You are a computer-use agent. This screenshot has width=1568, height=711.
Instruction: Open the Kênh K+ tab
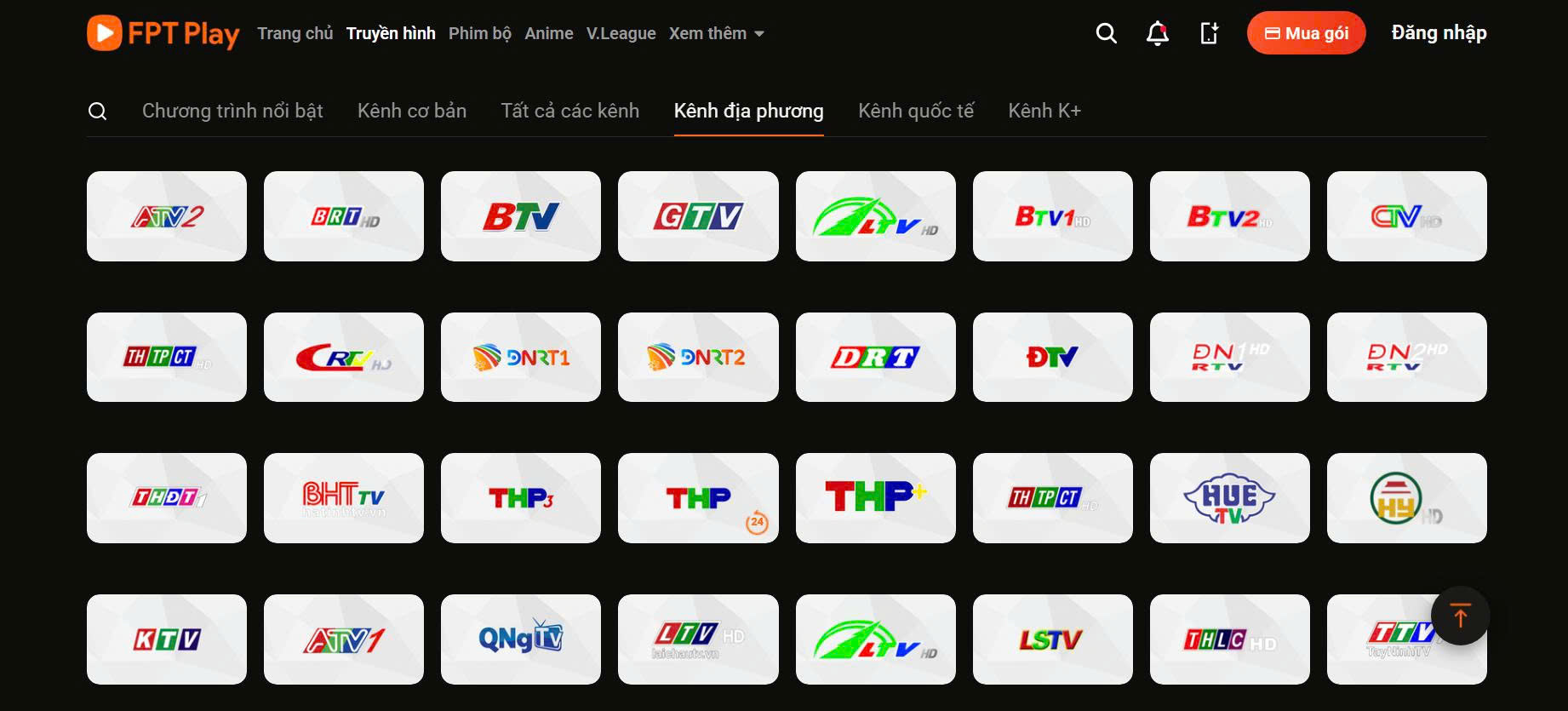(x=1044, y=111)
